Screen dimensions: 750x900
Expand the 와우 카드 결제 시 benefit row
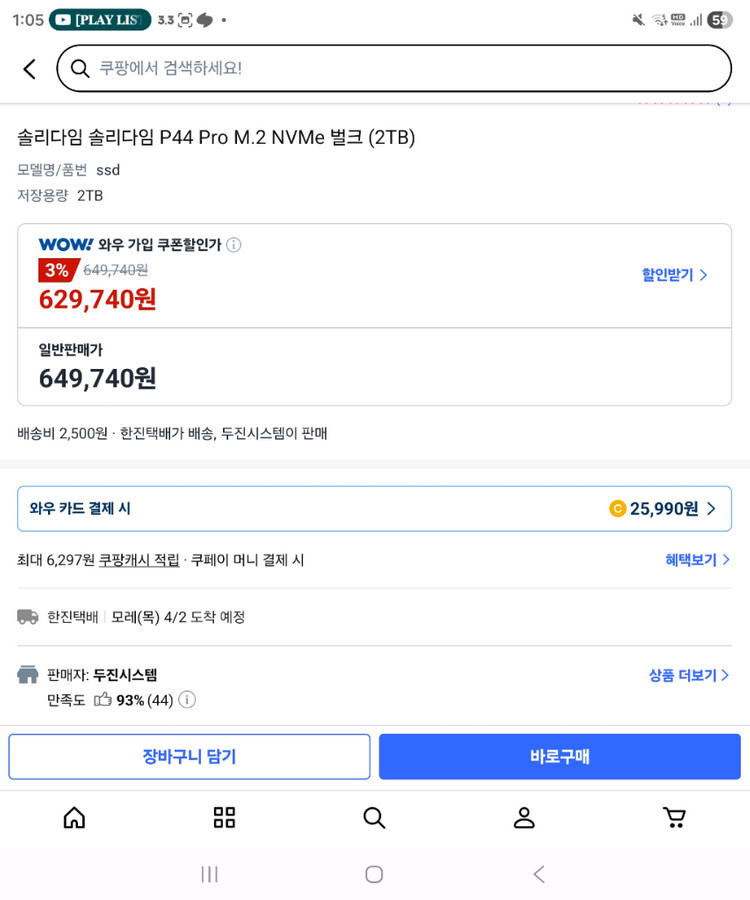[x=374, y=509]
